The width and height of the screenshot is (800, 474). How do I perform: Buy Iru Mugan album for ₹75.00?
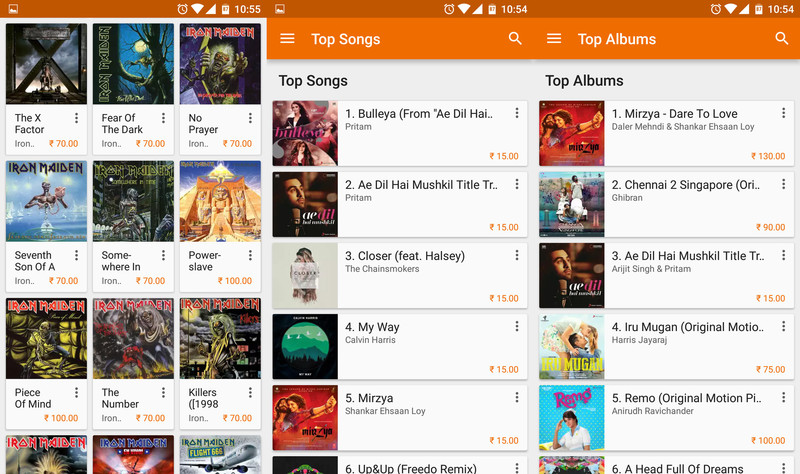point(770,369)
